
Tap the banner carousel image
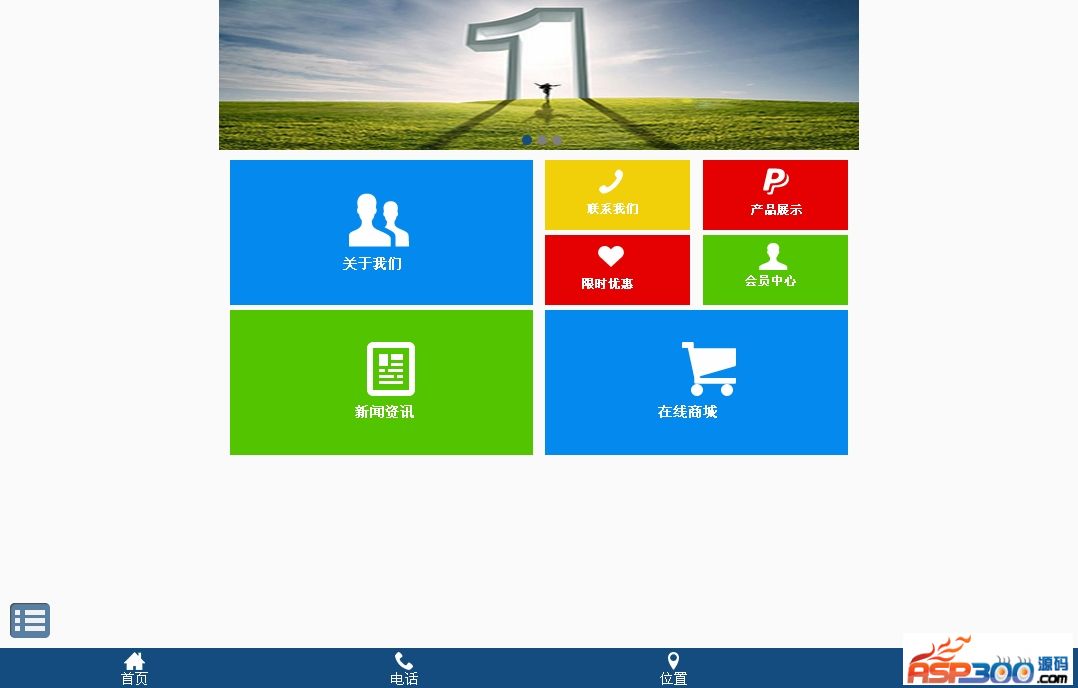tap(538, 70)
